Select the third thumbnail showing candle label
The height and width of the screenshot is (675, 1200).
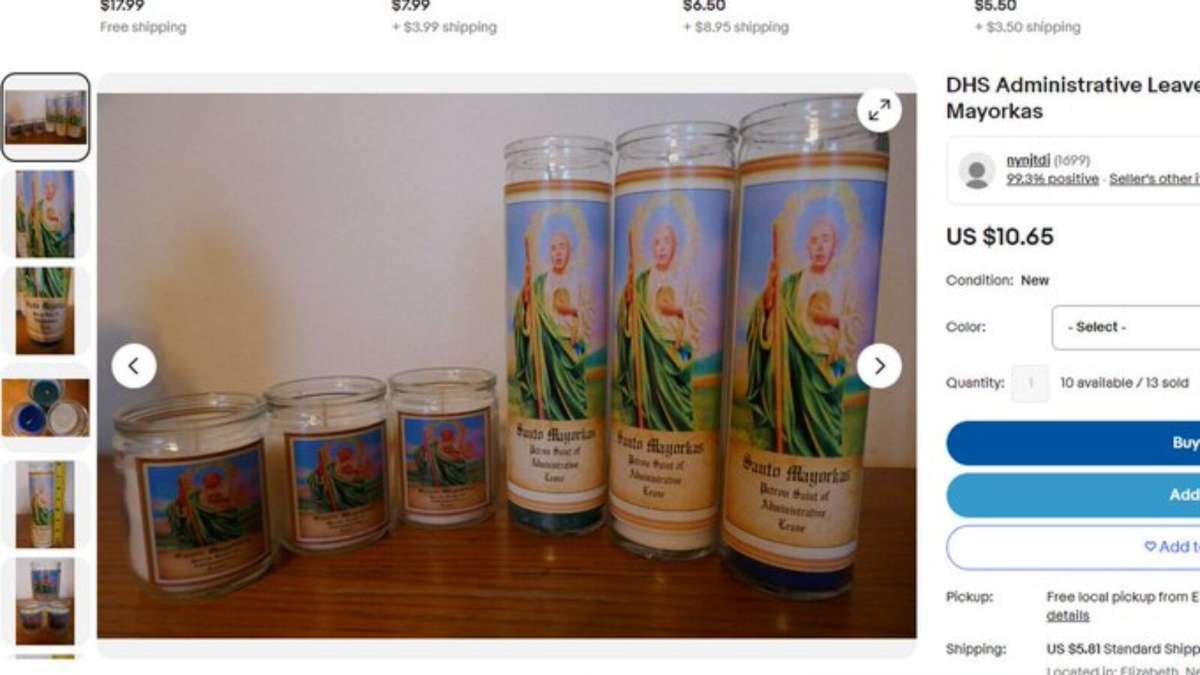(x=46, y=310)
